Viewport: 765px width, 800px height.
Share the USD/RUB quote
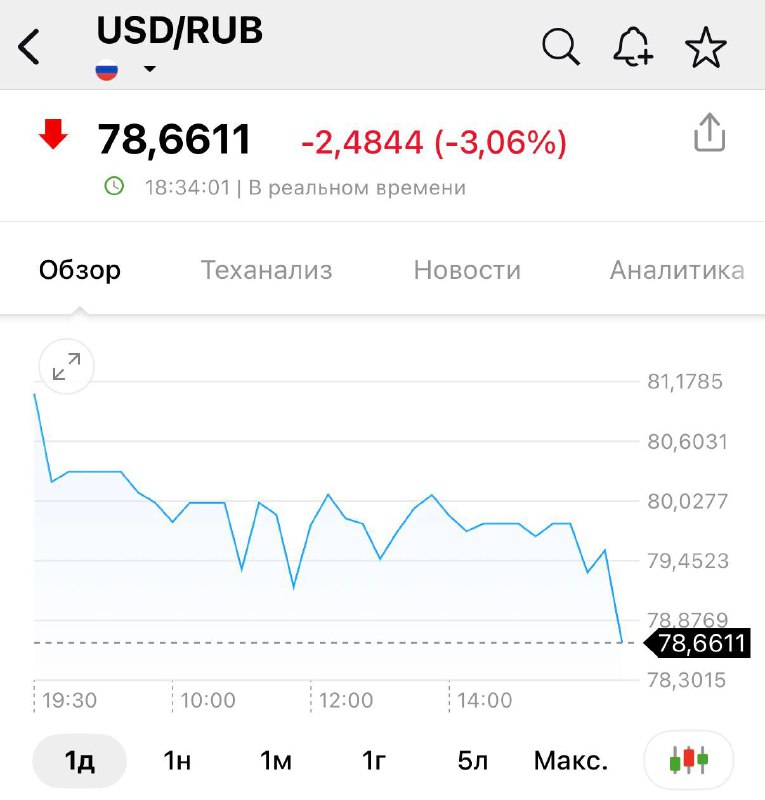[708, 133]
